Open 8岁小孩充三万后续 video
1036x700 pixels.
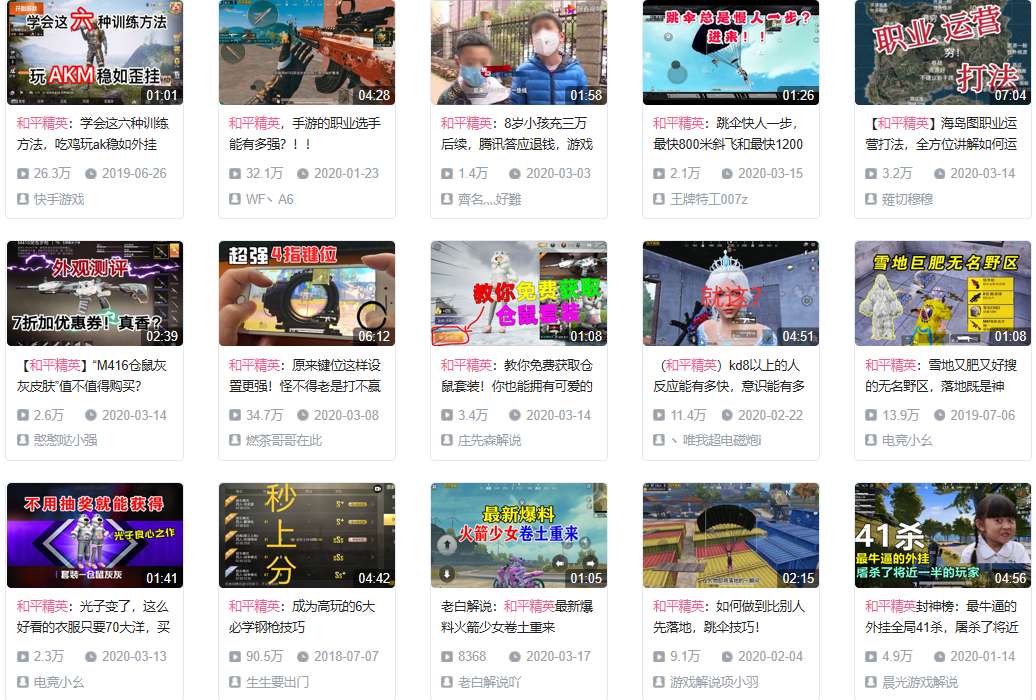click(519, 52)
